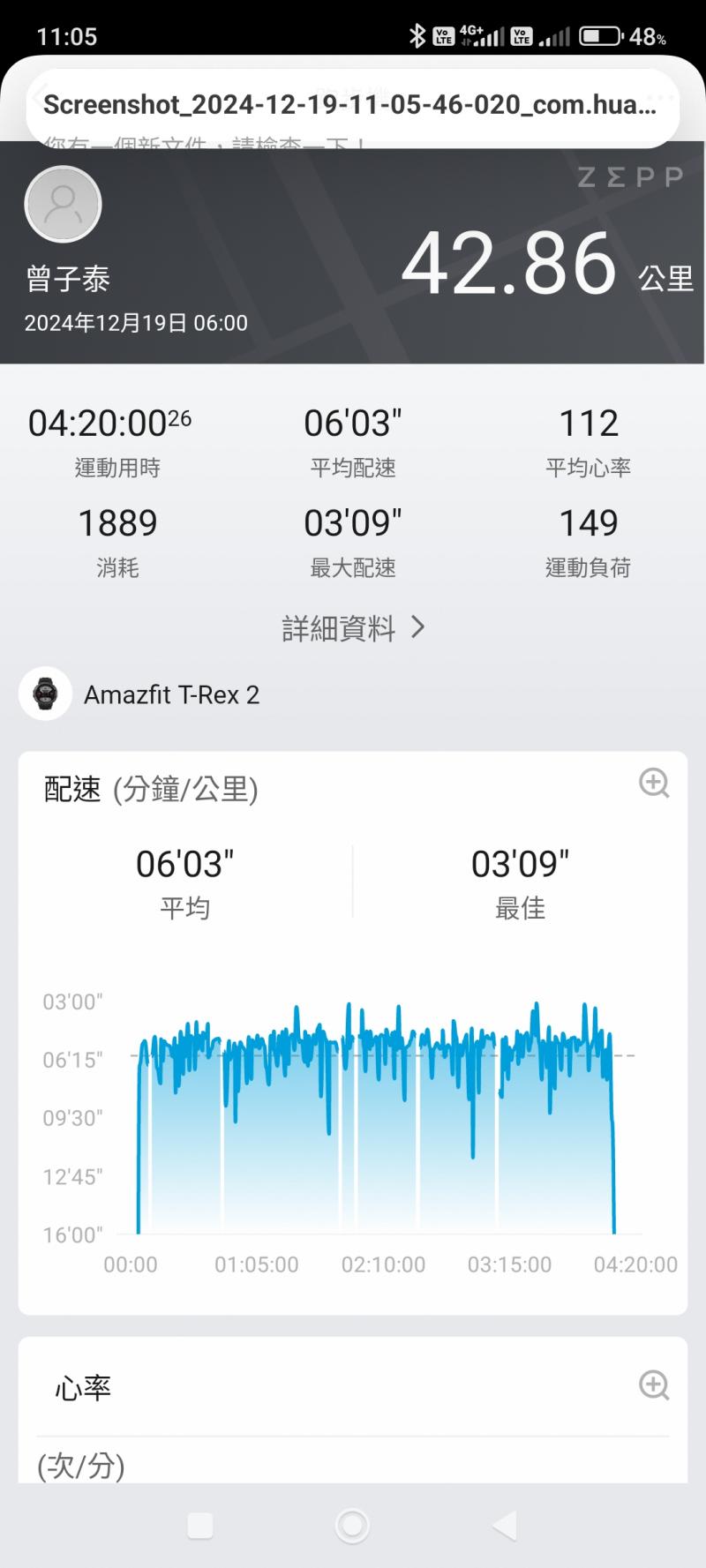The width and height of the screenshot is (706, 1568).
Task: Open 詳細資料 detailed data
Action: tap(353, 628)
